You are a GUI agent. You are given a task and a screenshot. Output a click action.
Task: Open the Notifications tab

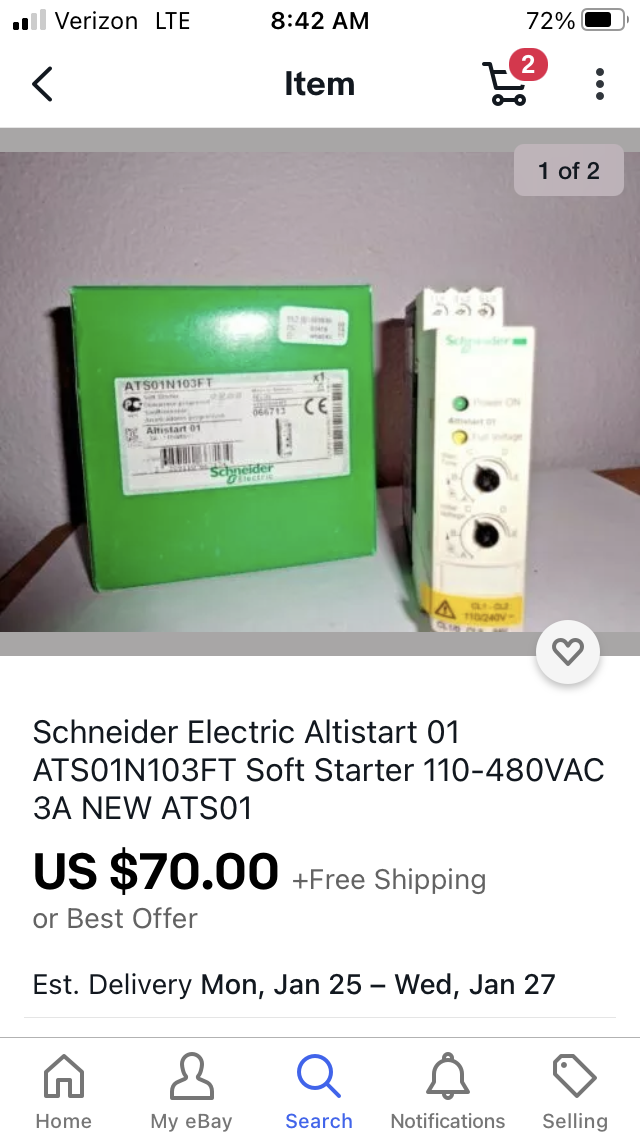[x=447, y=1091]
